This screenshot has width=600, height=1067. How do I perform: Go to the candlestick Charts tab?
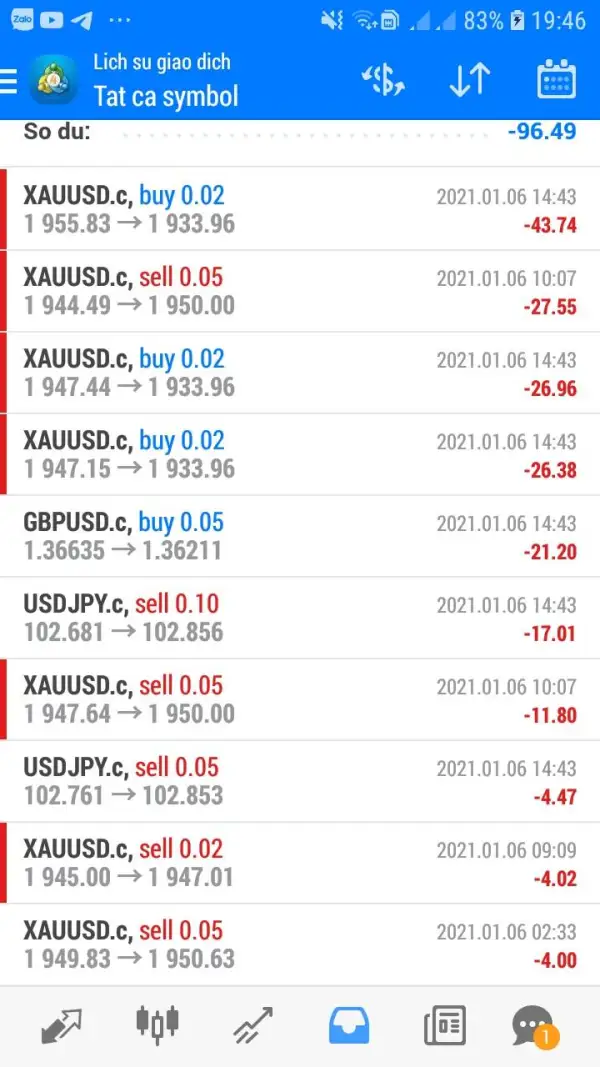pyautogui.click(x=157, y=1025)
